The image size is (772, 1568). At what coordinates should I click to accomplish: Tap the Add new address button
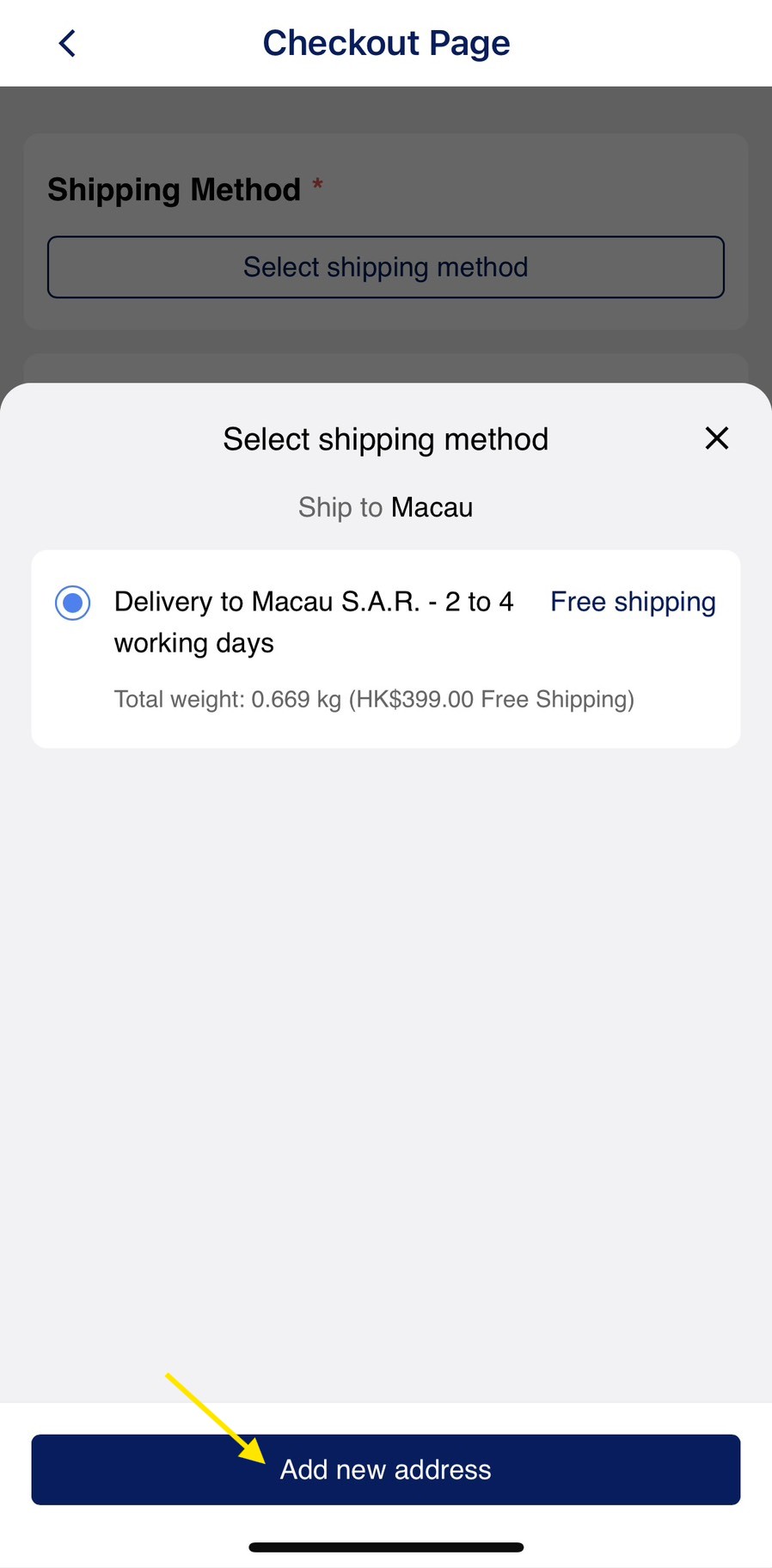(386, 1469)
